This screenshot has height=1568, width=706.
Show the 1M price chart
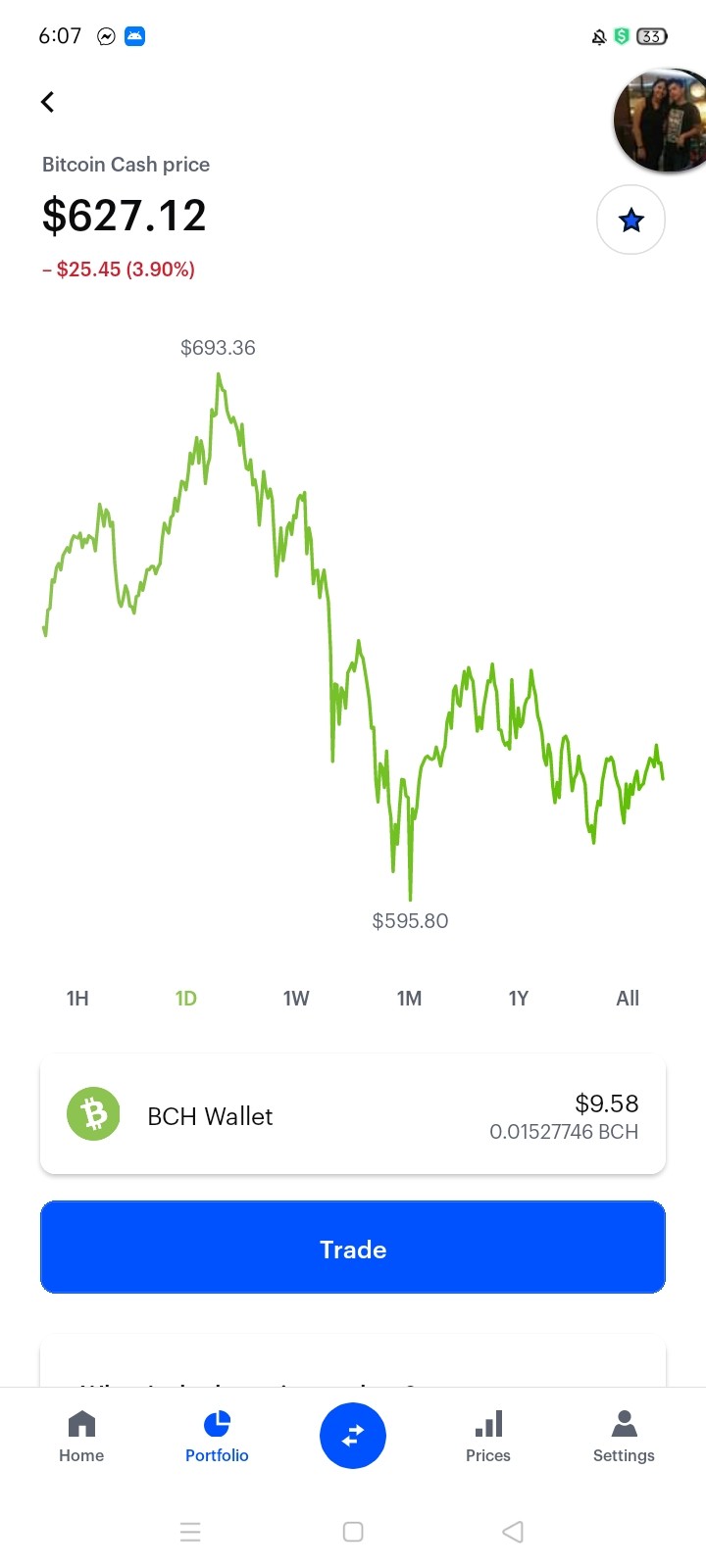[409, 999]
